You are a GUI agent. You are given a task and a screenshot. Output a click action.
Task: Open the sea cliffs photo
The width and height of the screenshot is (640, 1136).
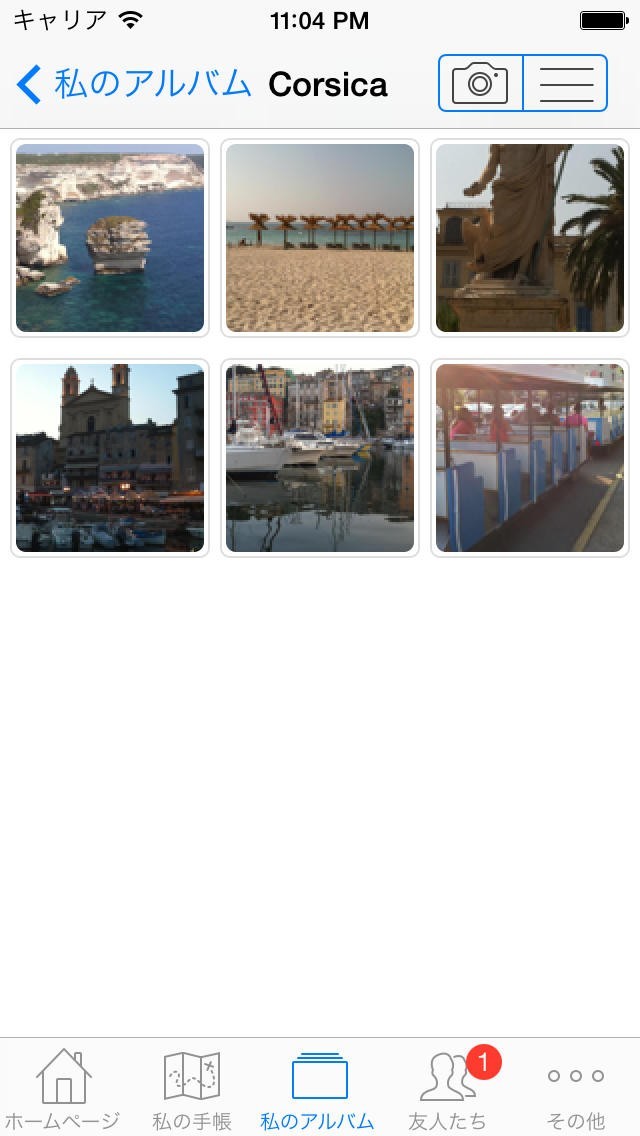pos(110,238)
